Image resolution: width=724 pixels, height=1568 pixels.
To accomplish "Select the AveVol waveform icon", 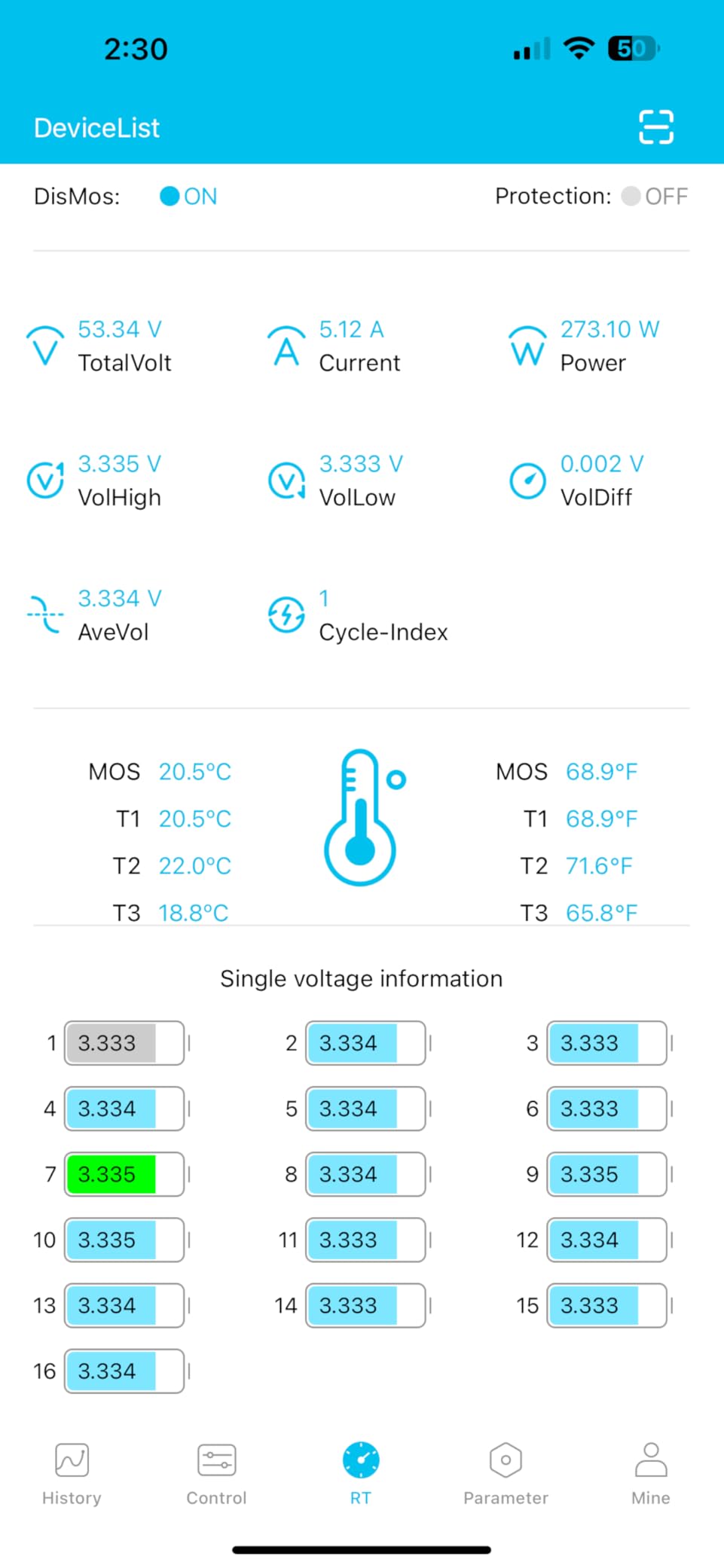I will 45,615.
